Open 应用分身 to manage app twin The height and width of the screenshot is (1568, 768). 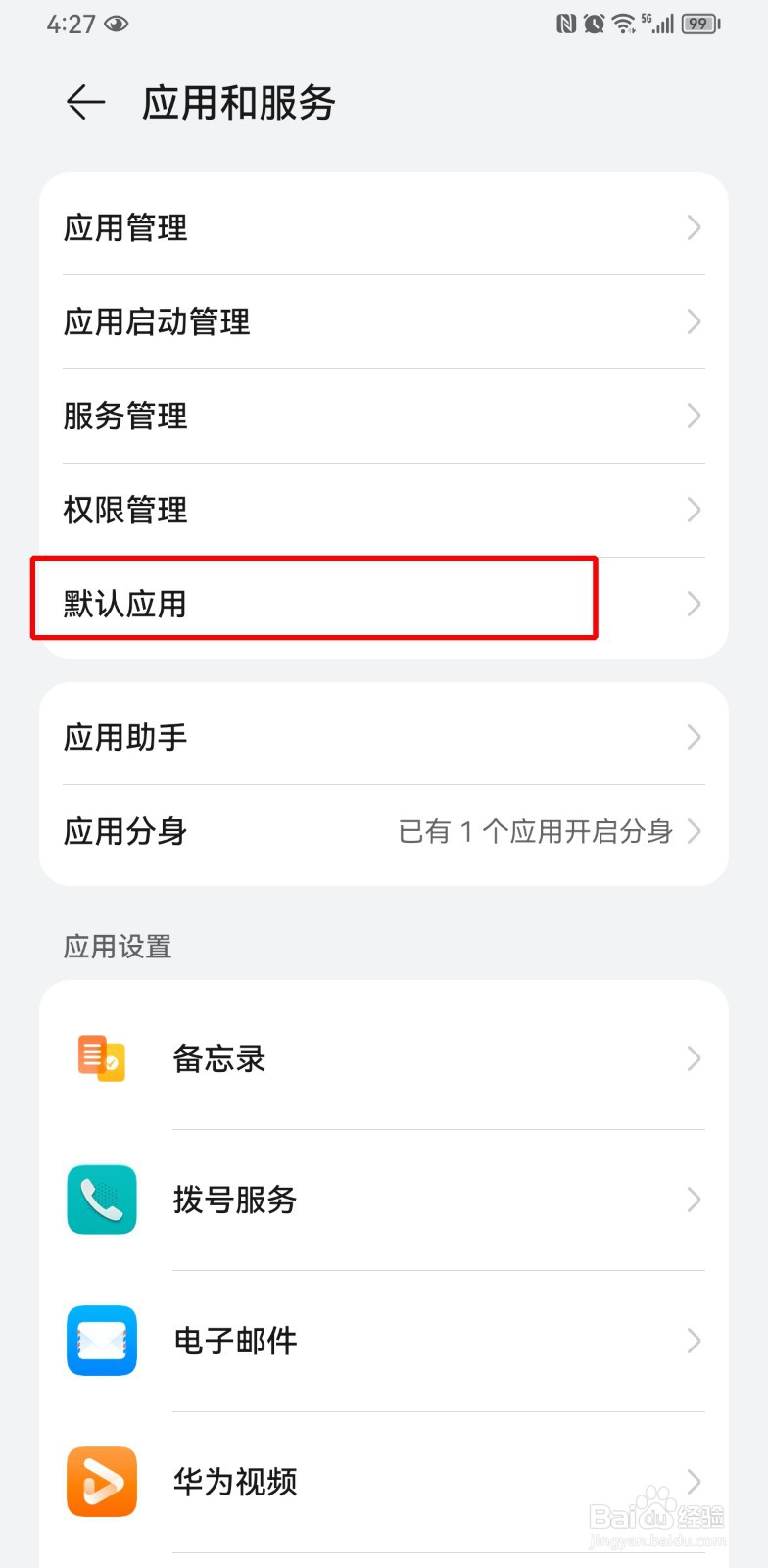tap(125, 831)
